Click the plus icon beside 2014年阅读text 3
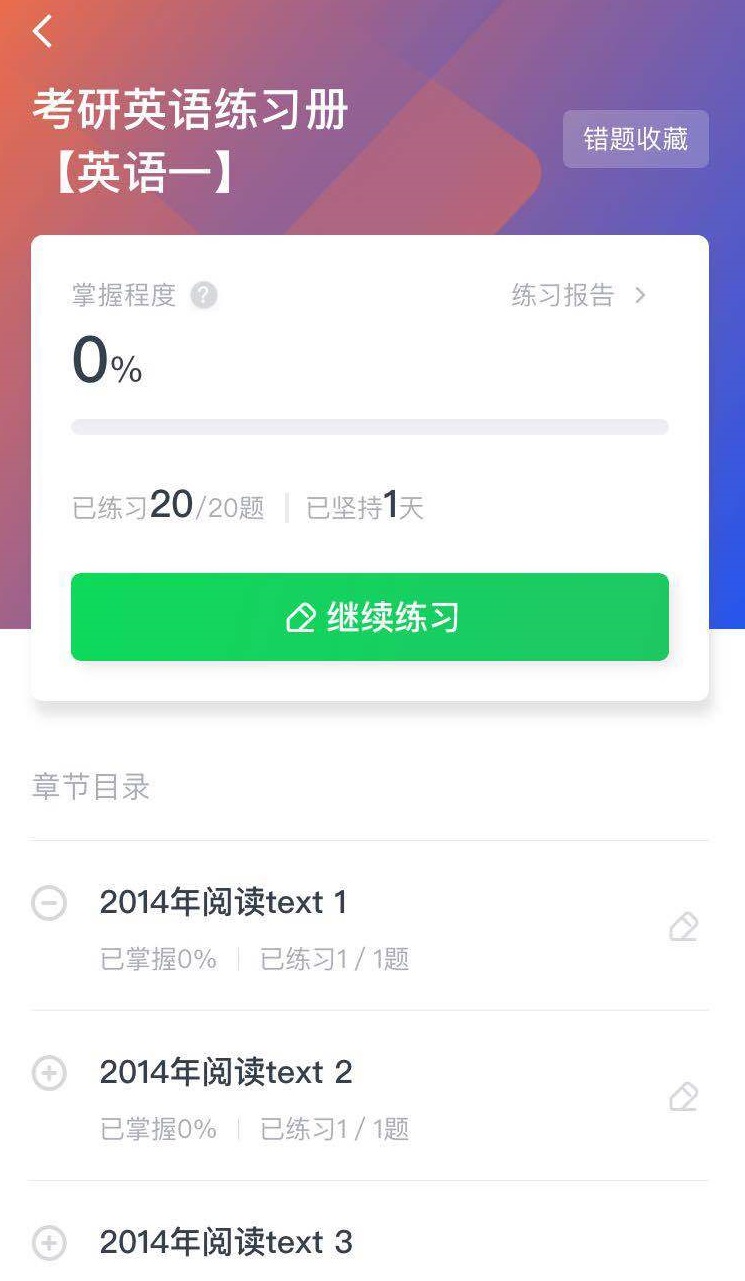This screenshot has width=745, height=1281. tap(48, 1243)
